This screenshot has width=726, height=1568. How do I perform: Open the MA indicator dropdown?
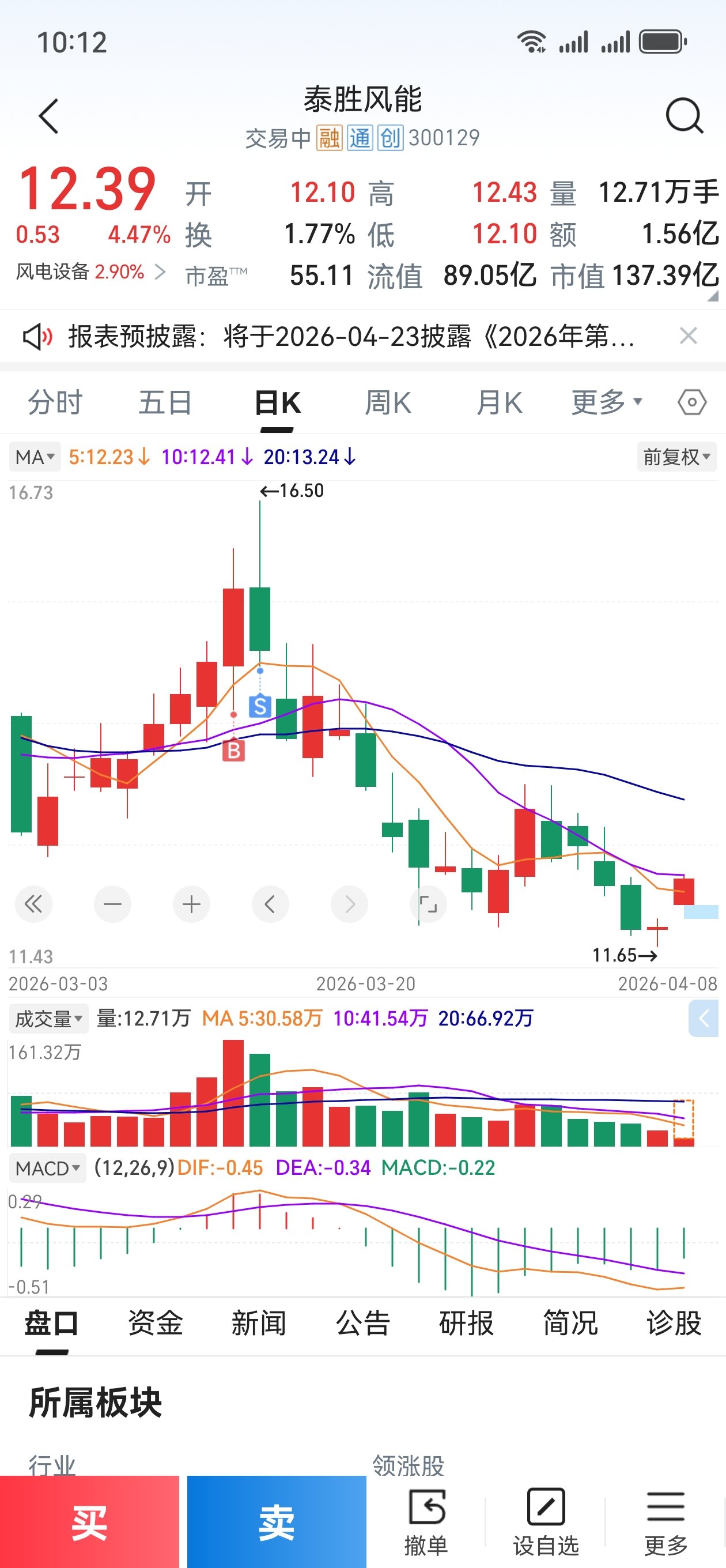click(x=35, y=457)
